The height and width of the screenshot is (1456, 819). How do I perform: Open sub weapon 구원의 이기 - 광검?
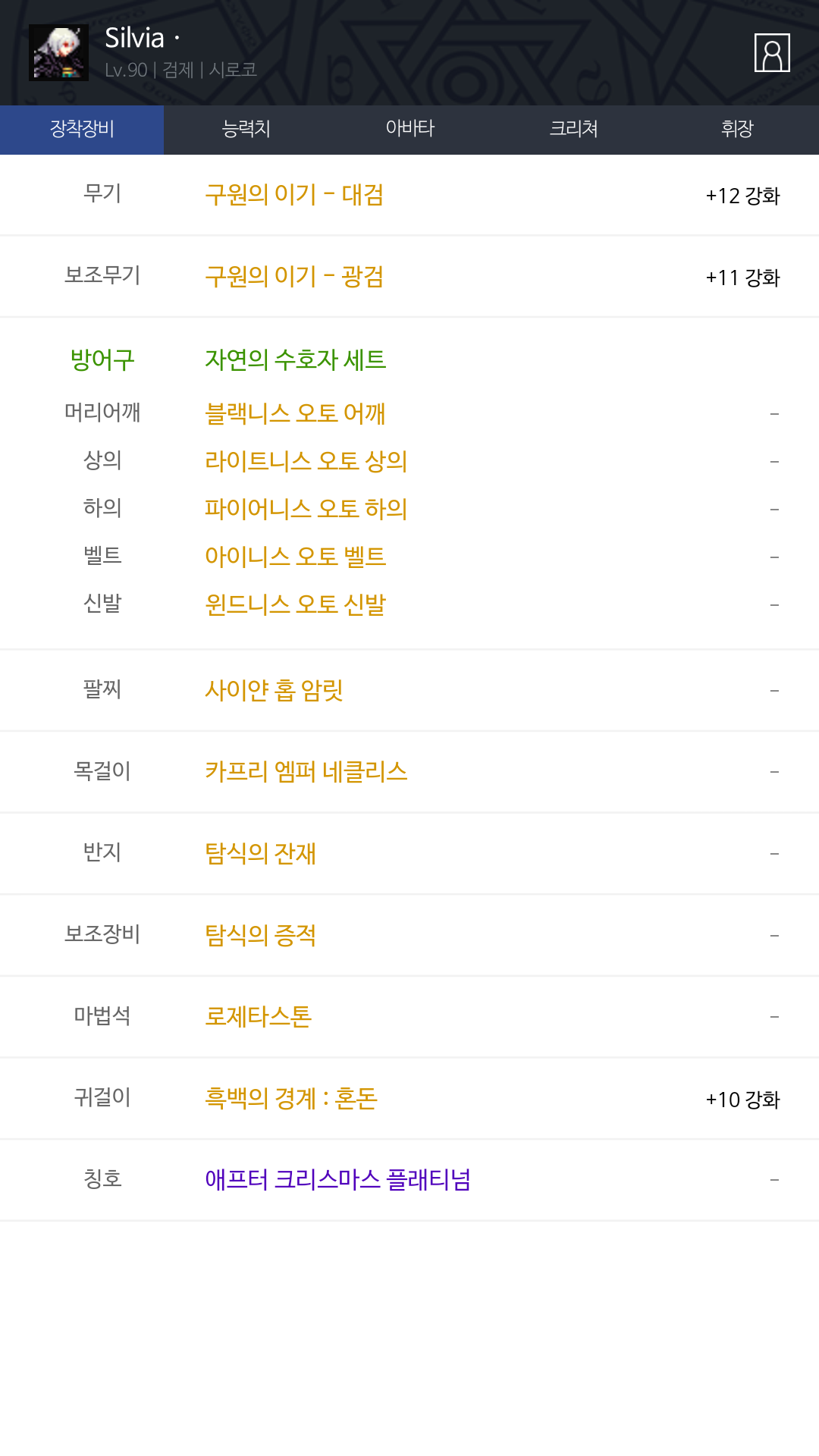tap(294, 277)
